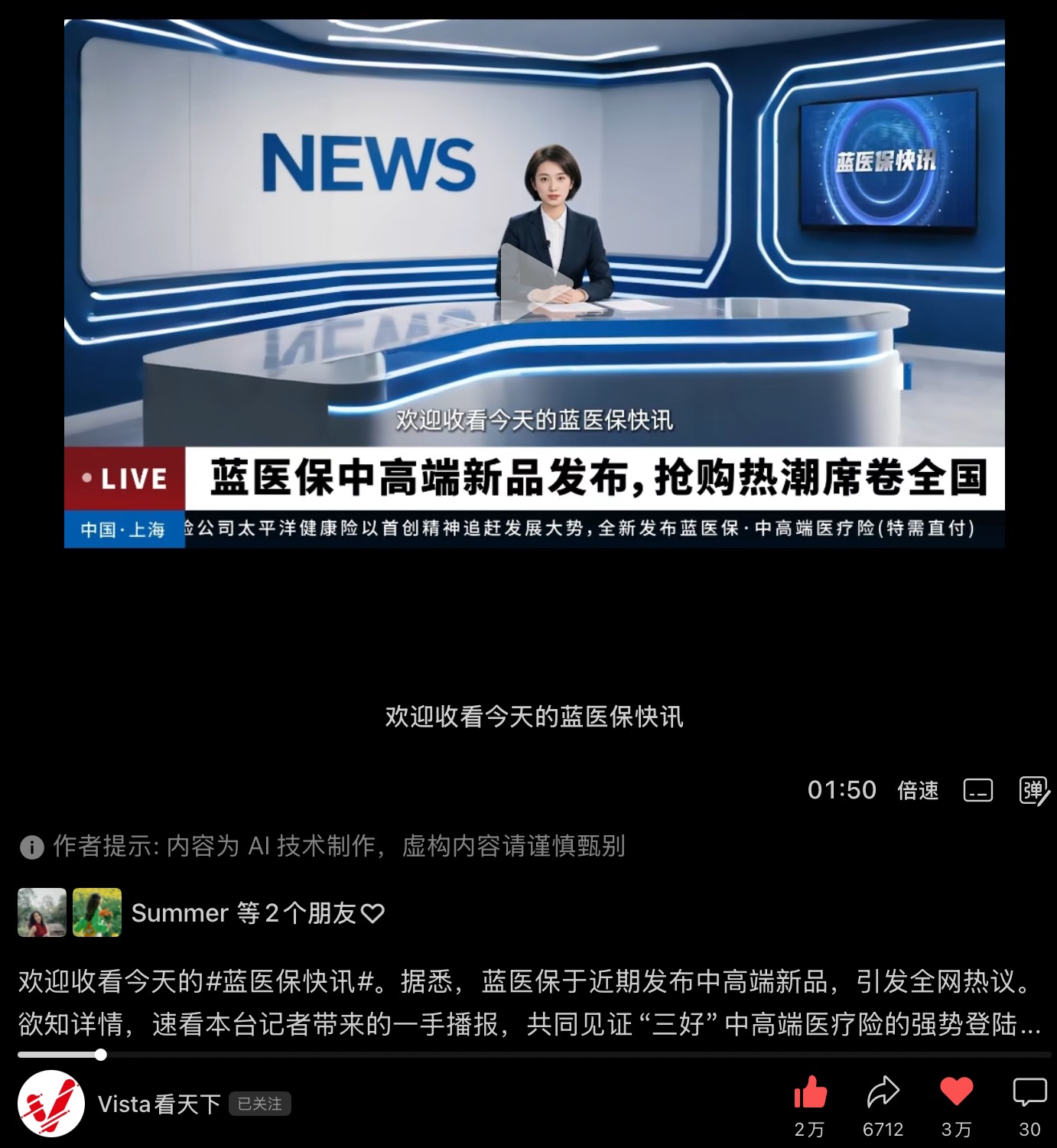Tap the video progress bar handle
This screenshot has height=1148, width=1057.
click(101, 1055)
